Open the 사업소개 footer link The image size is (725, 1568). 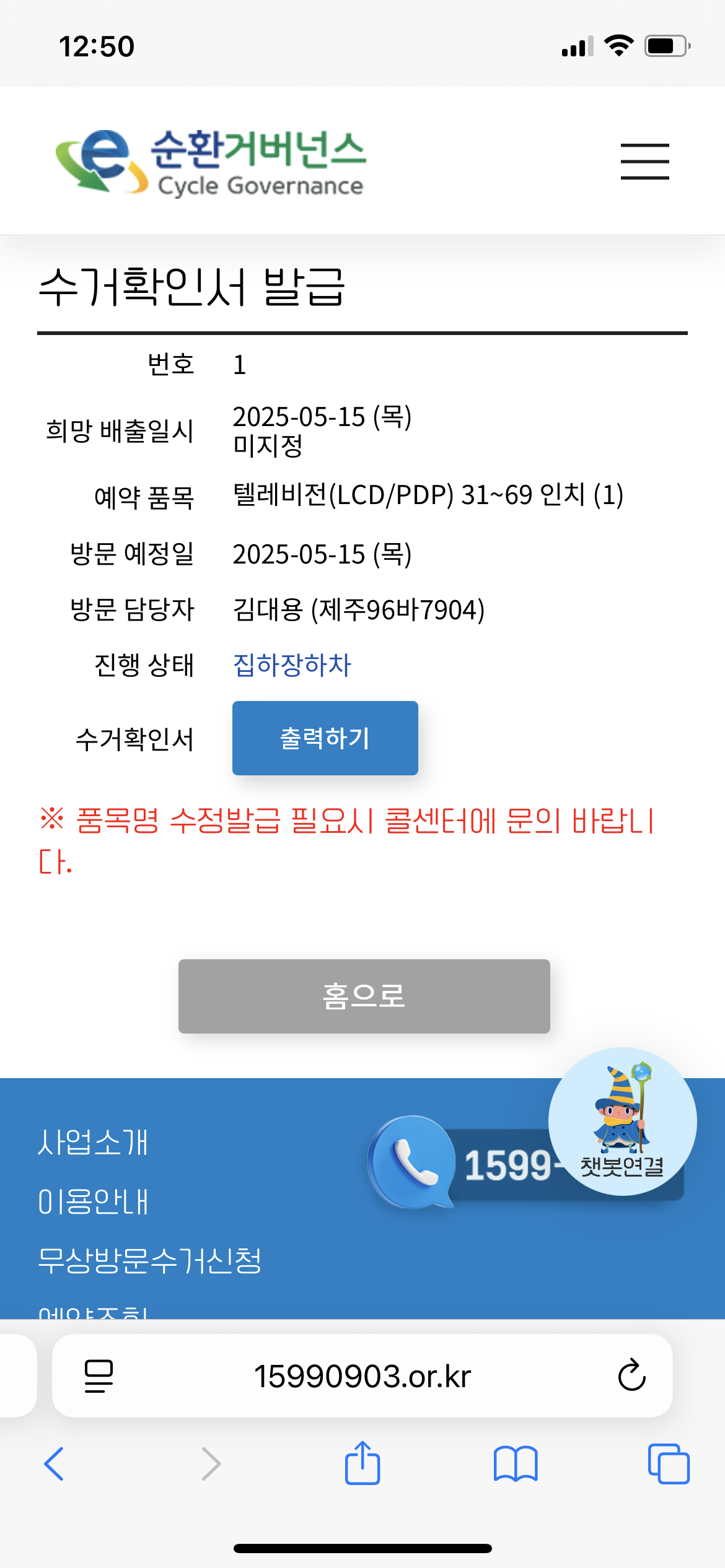93,1143
